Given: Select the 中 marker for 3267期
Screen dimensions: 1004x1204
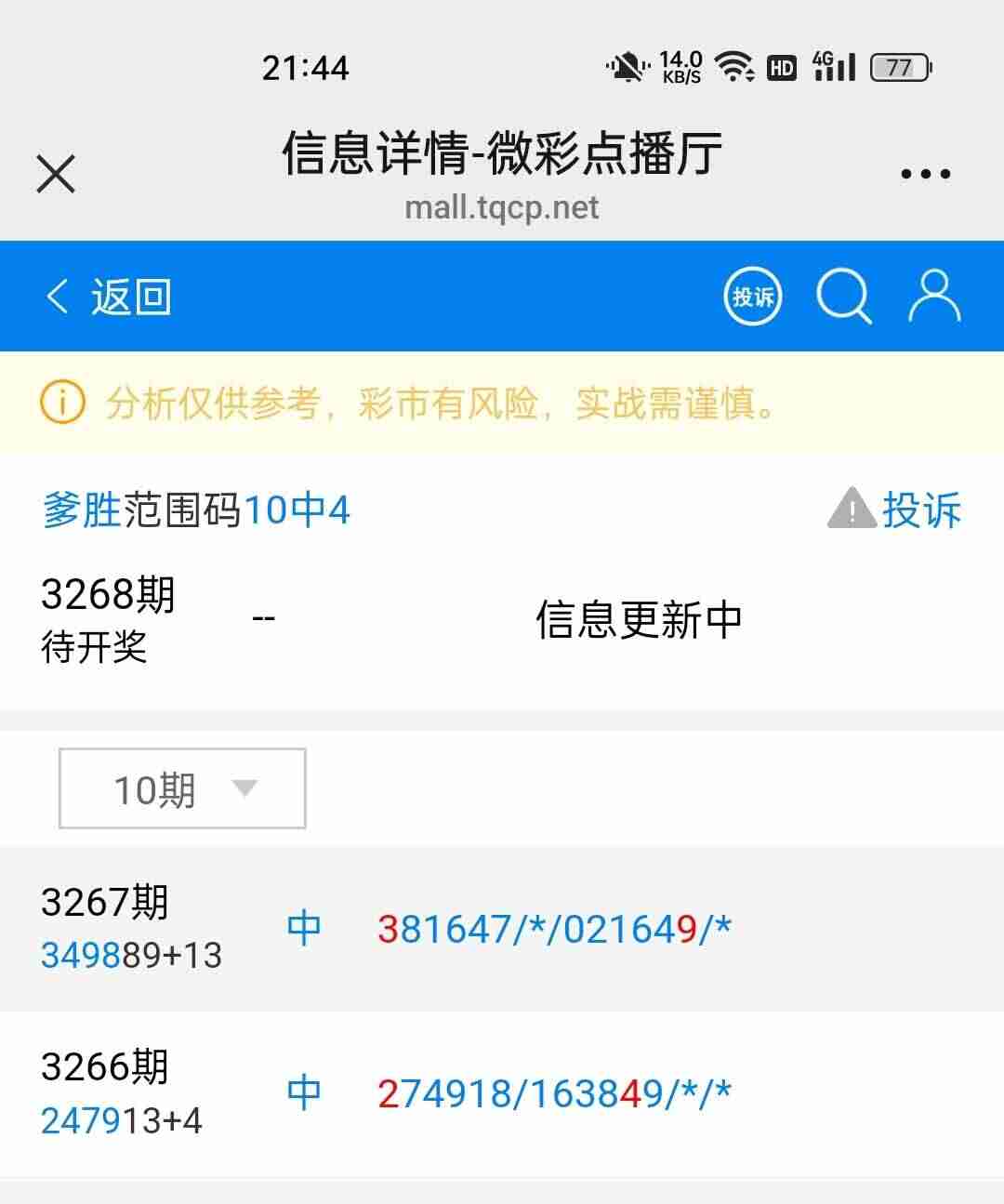Looking at the screenshot, I should [x=305, y=928].
